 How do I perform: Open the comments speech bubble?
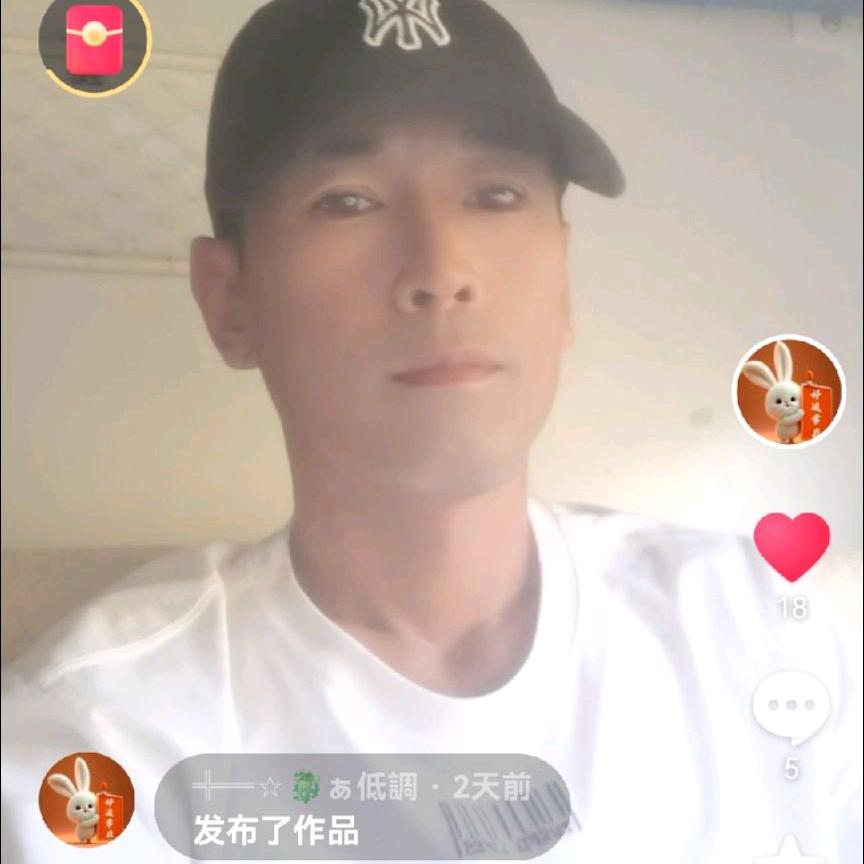791,708
